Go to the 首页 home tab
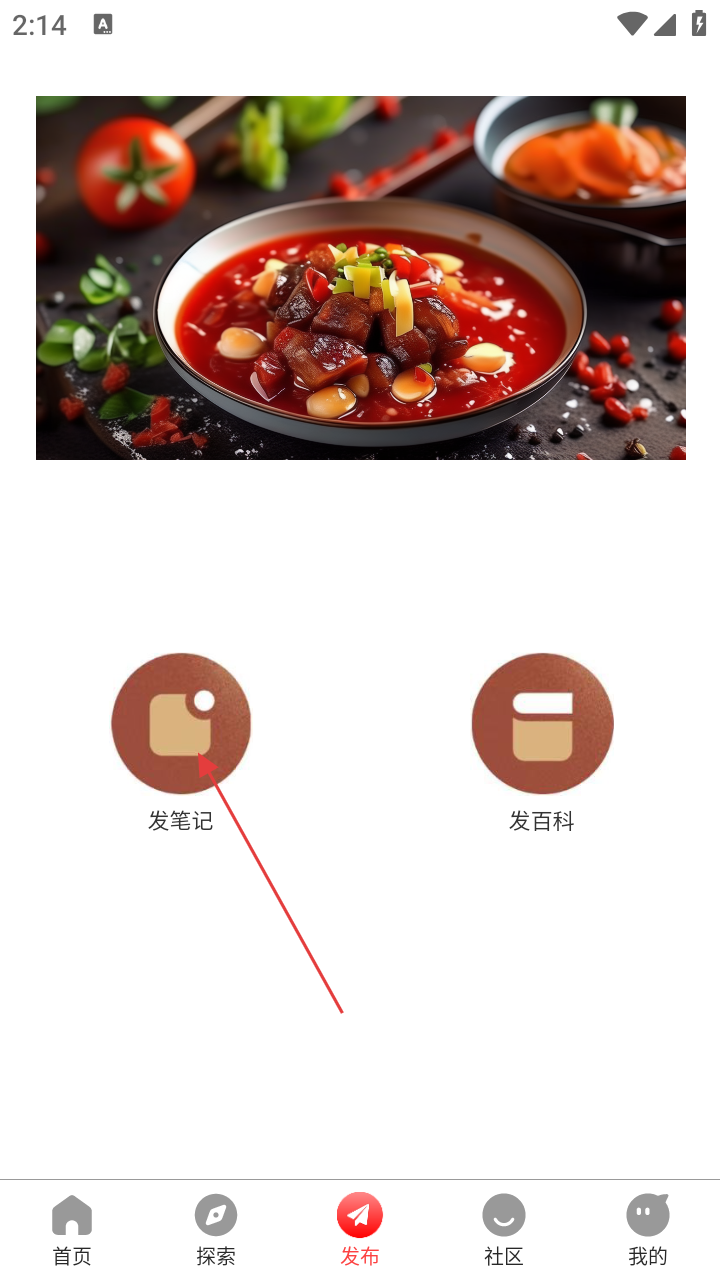The width and height of the screenshot is (720, 1280). 72,1230
